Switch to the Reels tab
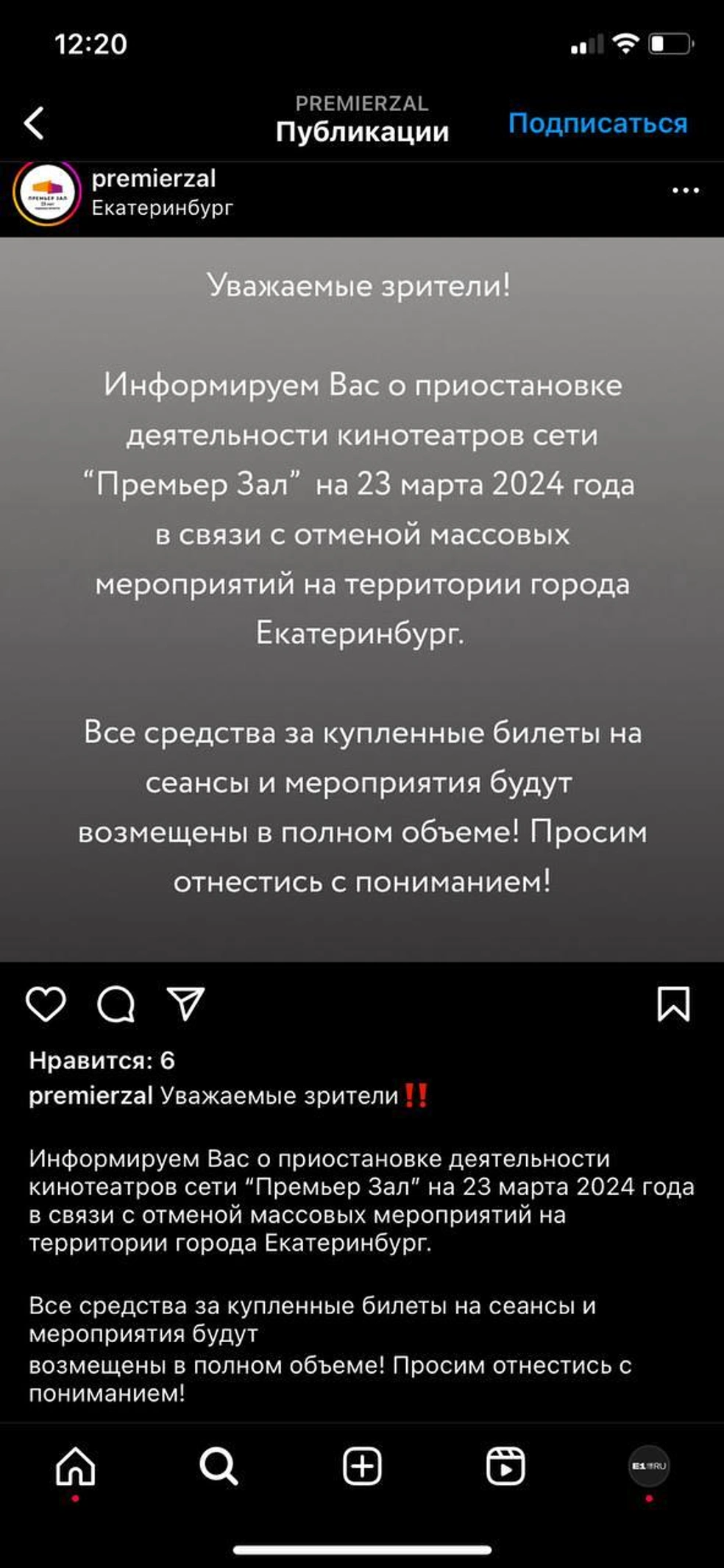 (505, 1466)
